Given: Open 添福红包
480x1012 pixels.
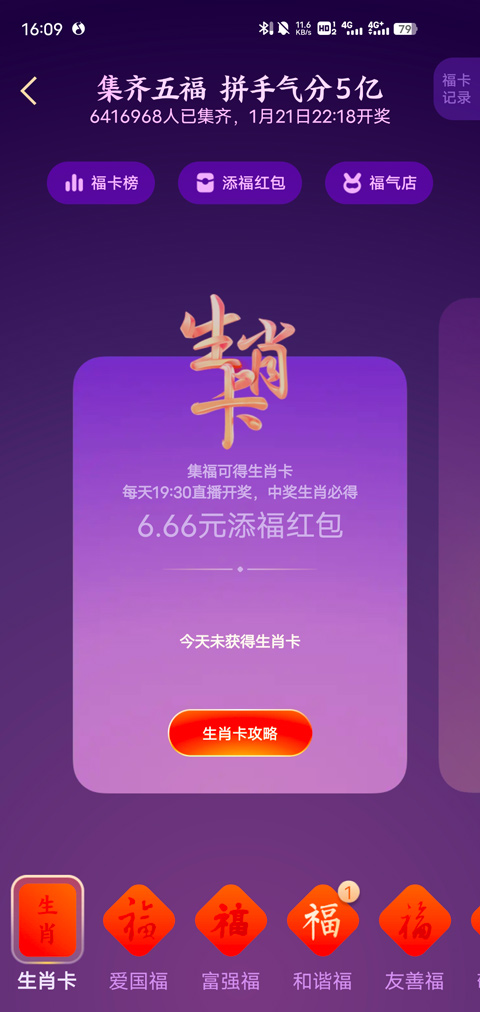Looking at the screenshot, I should tap(241, 183).
